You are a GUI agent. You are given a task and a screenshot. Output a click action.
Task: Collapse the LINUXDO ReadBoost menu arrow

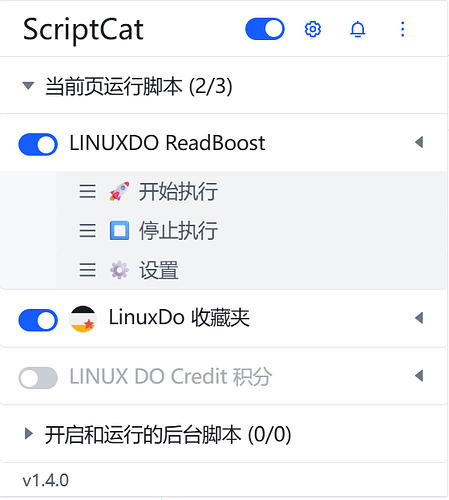point(419,142)
